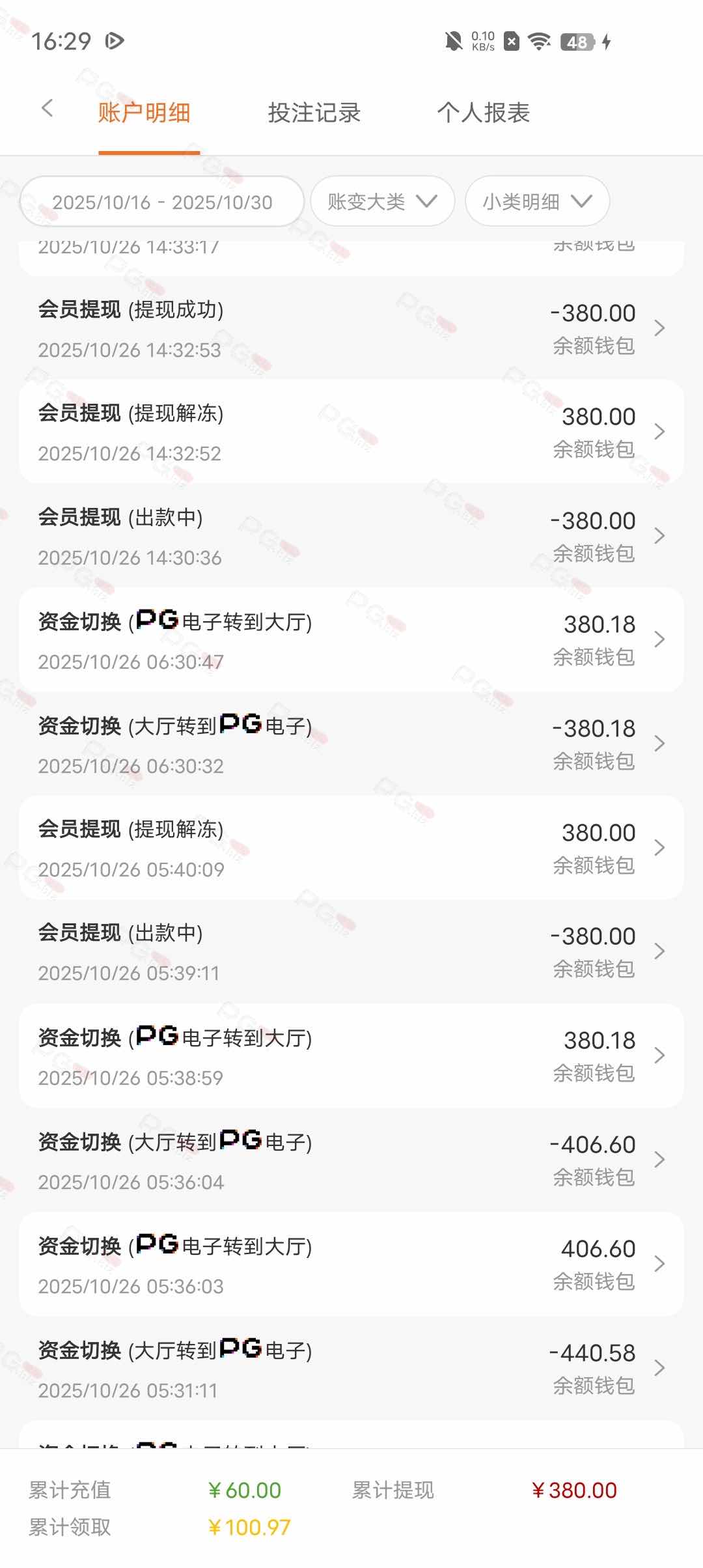View the -440.58 transfer at 05:31:11
Image resolution: width=703 pixels, height=1568 pixels.
351,1368
